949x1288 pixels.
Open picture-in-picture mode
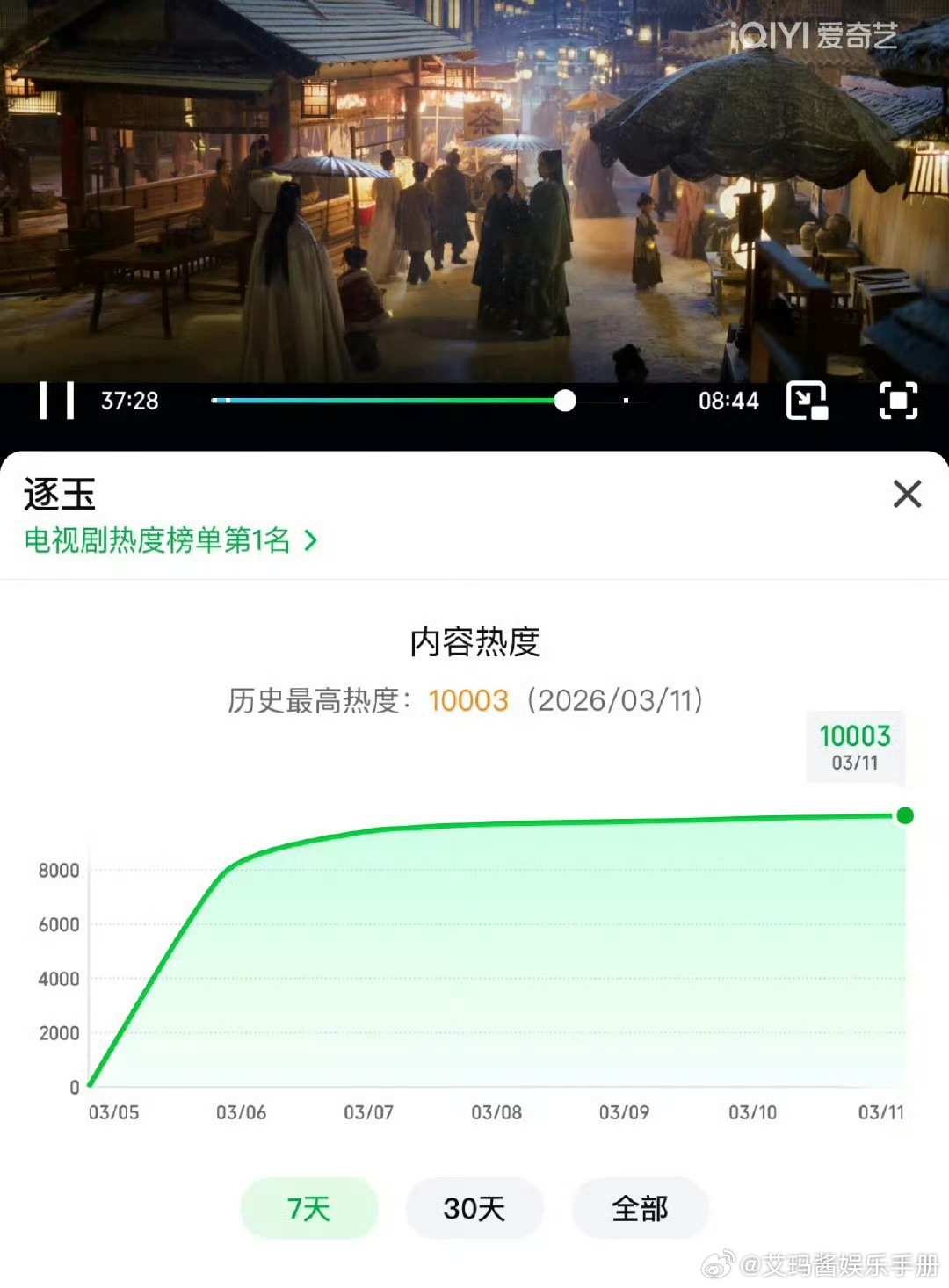(x=808, y=401)
